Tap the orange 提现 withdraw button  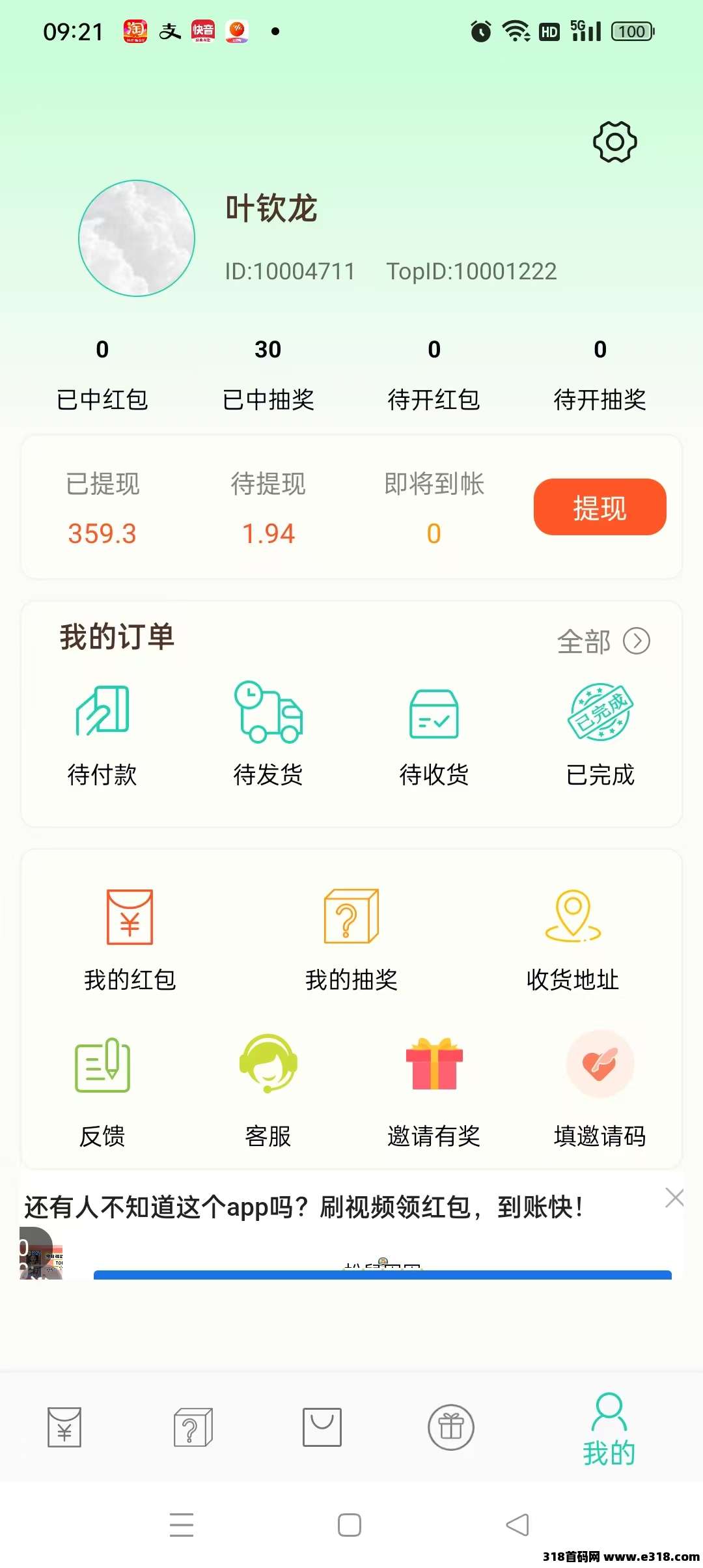[600, 507]
